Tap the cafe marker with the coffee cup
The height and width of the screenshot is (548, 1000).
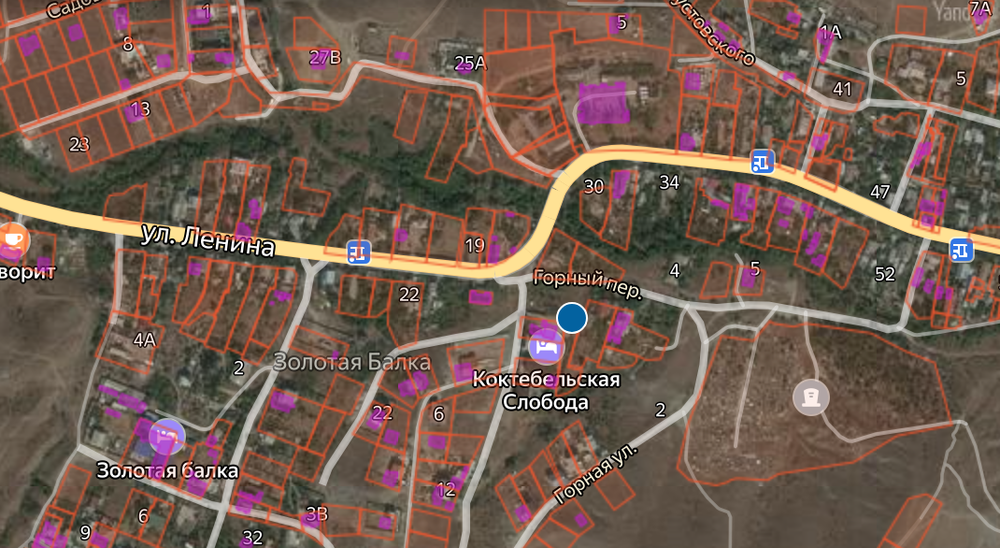tap(14, 240)
